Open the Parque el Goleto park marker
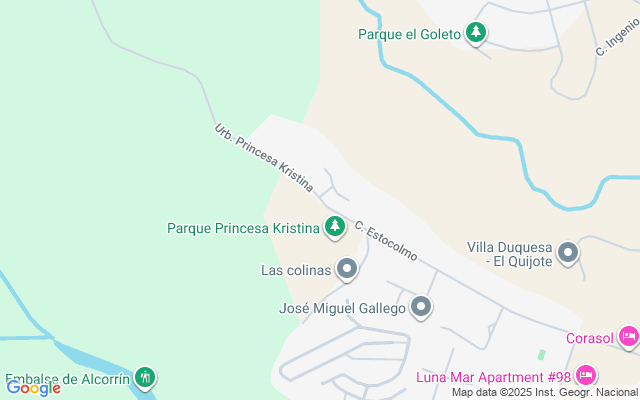 pyautogui.click(x=478, y=34)
